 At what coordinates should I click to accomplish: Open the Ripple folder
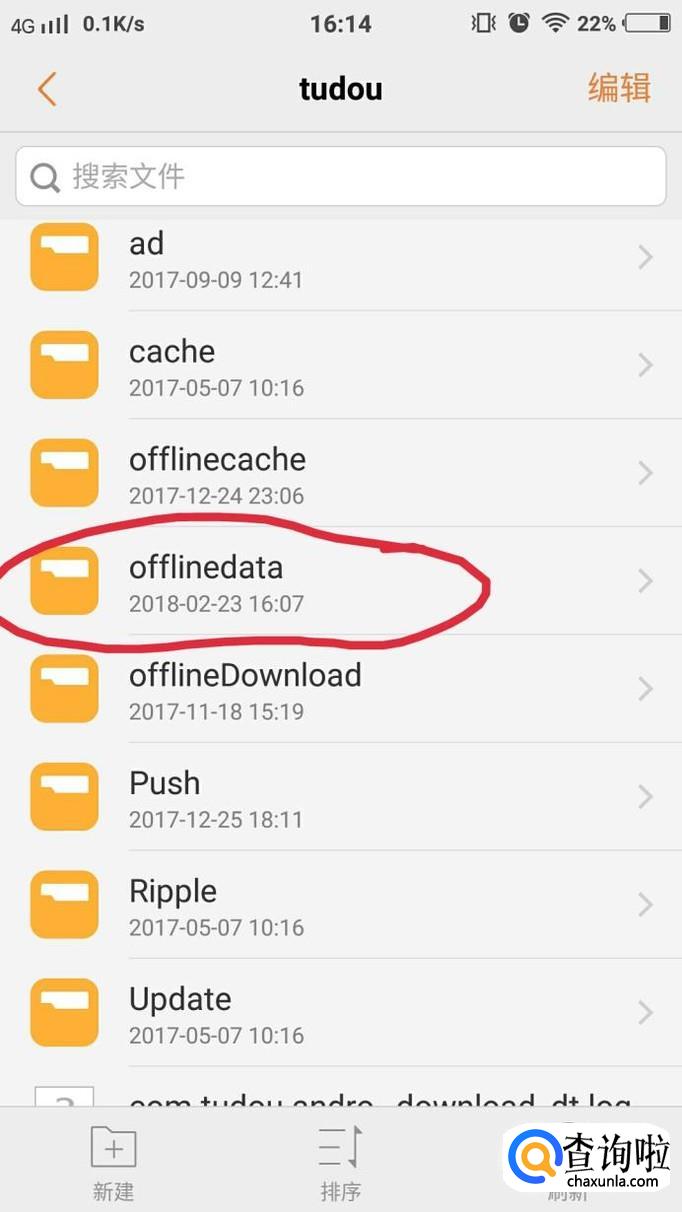pos(340,906)
